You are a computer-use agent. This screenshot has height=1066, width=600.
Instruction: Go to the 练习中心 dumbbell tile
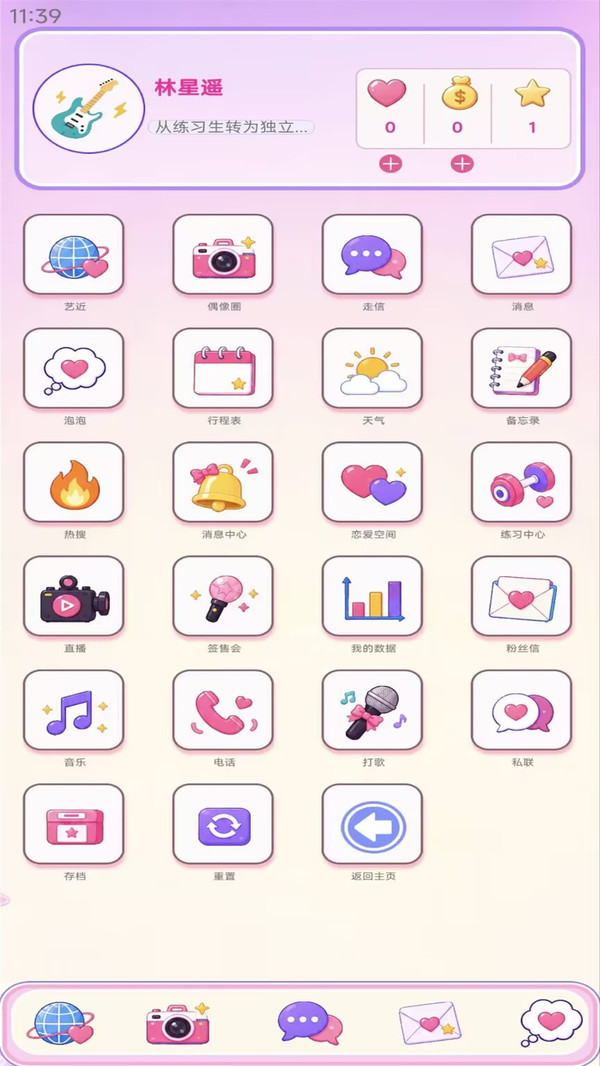[522, 483]
